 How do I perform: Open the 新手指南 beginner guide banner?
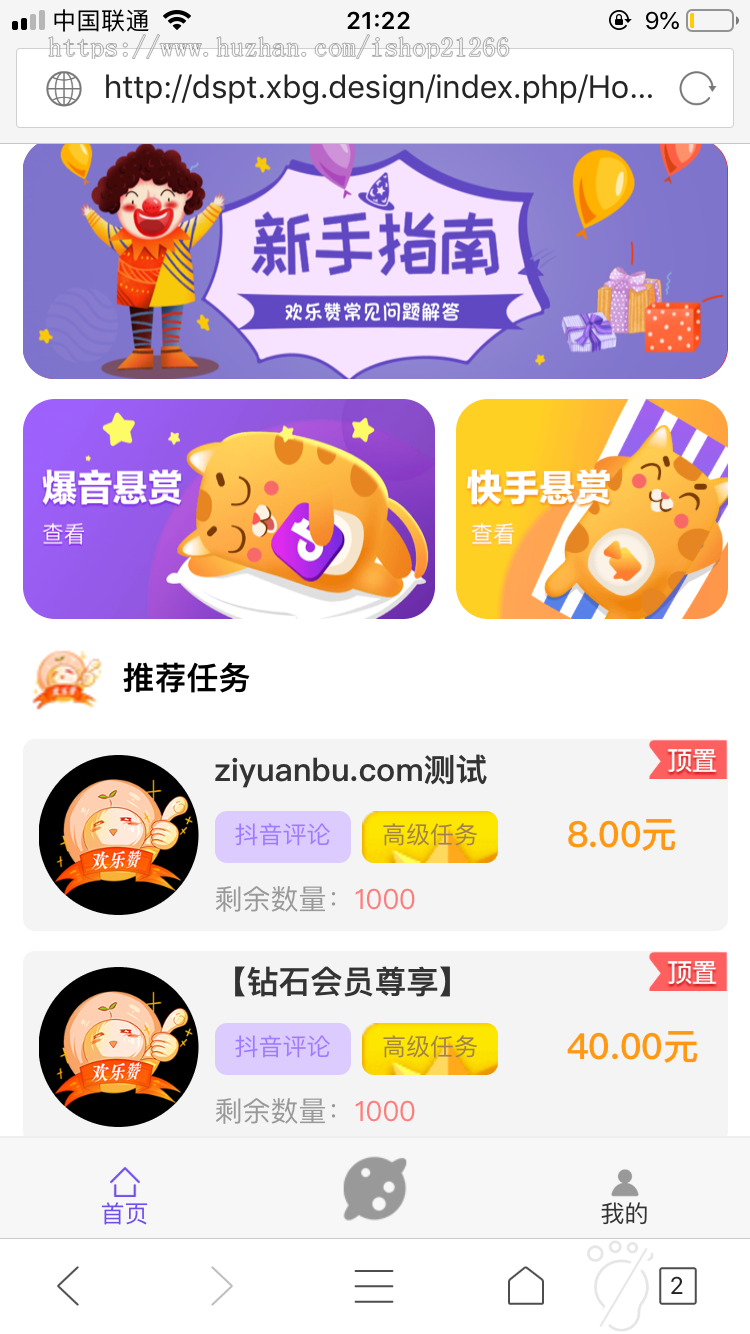(375, 261)
